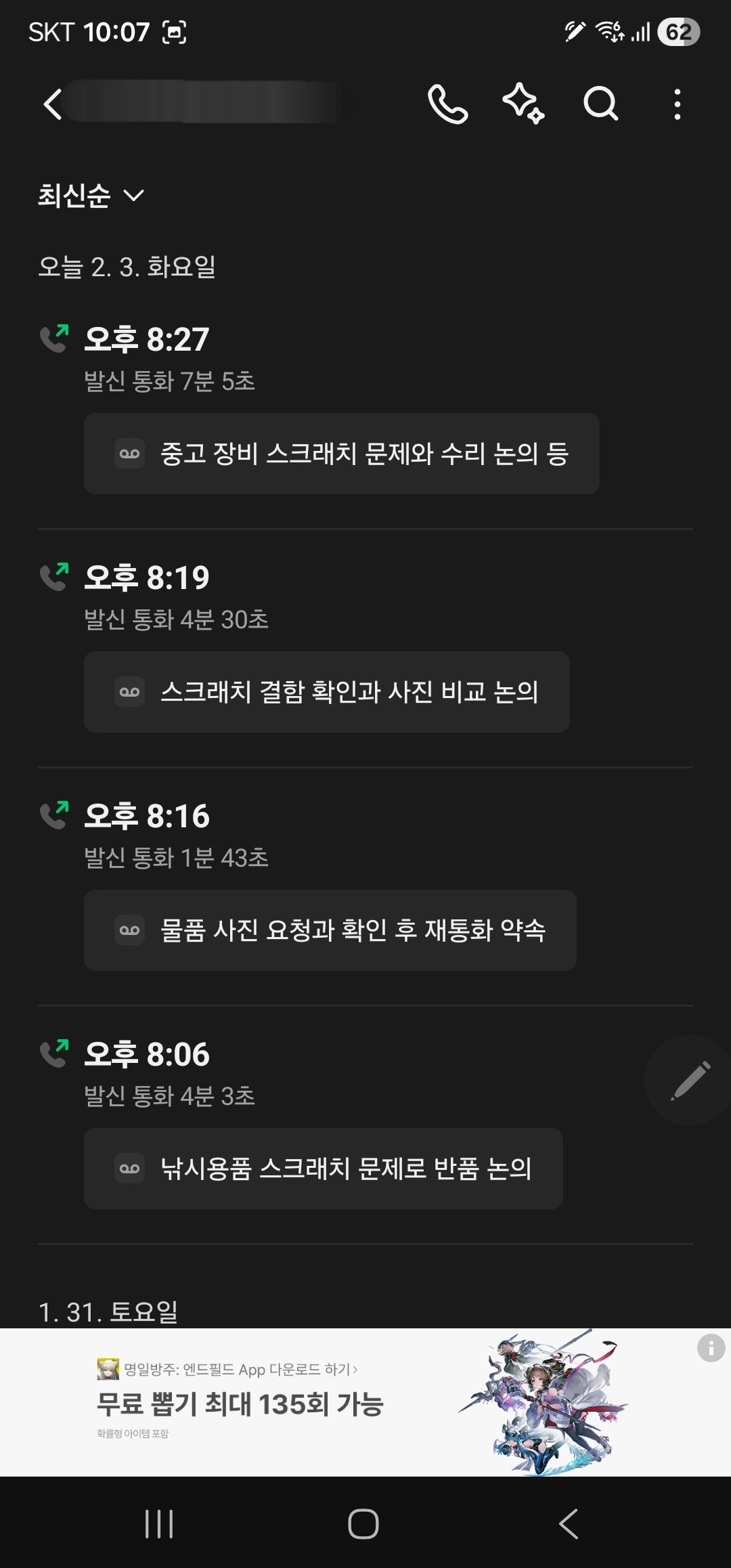731x1568 pixels.
Task: Open the 오후 8:06 outgoing call entry
Action: click(x=146, y=1055)
